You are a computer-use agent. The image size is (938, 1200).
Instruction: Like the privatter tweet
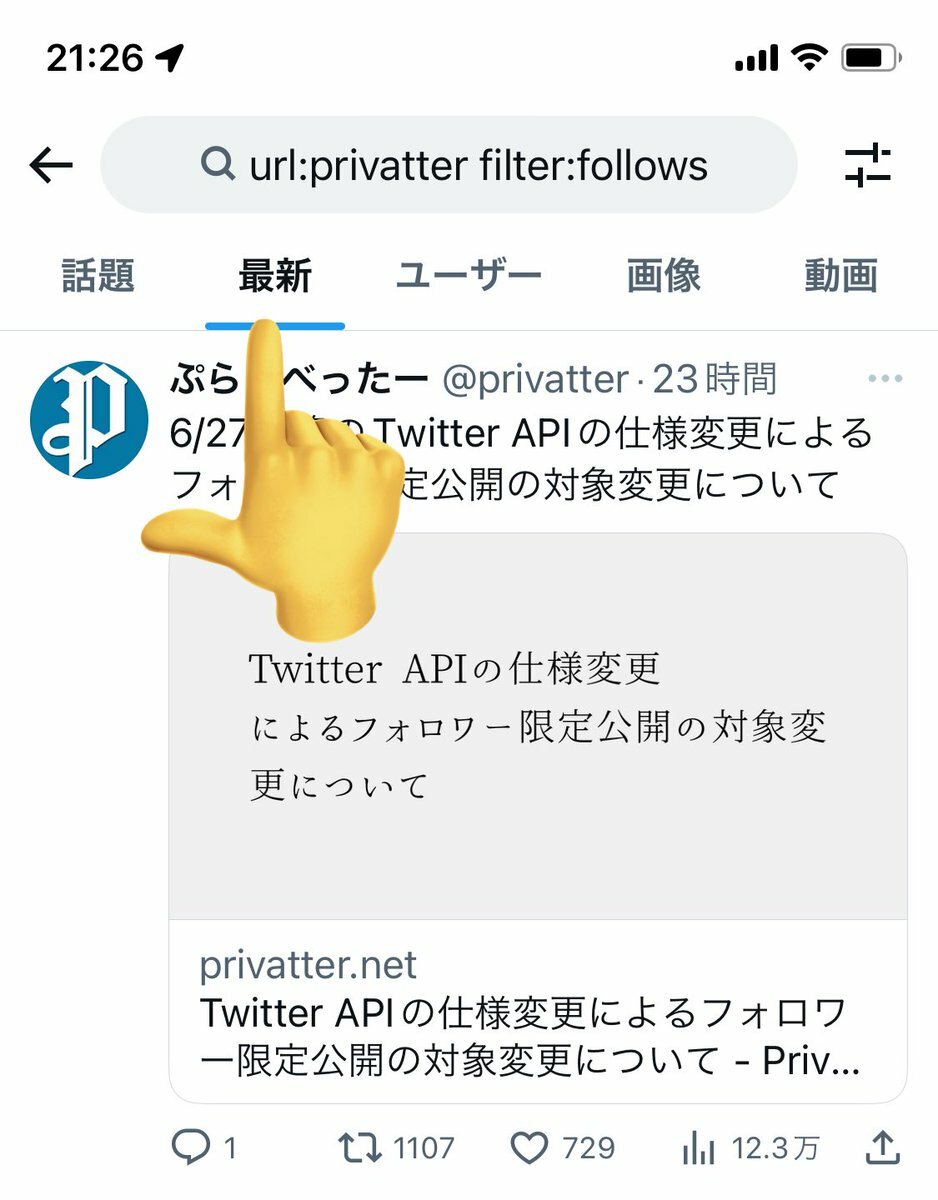[x=530, y=1148]
